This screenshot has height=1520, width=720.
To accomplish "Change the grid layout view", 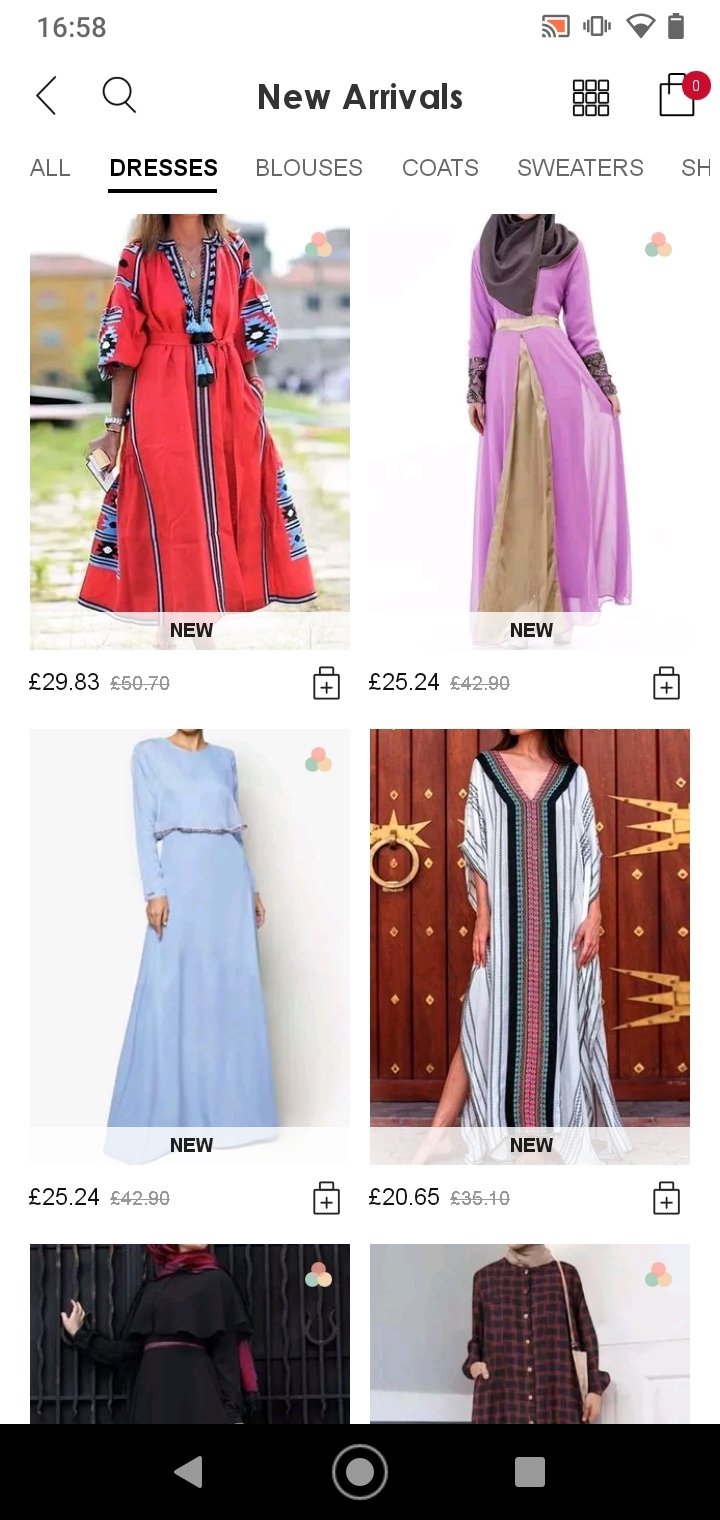I will (x=590, y=98).
